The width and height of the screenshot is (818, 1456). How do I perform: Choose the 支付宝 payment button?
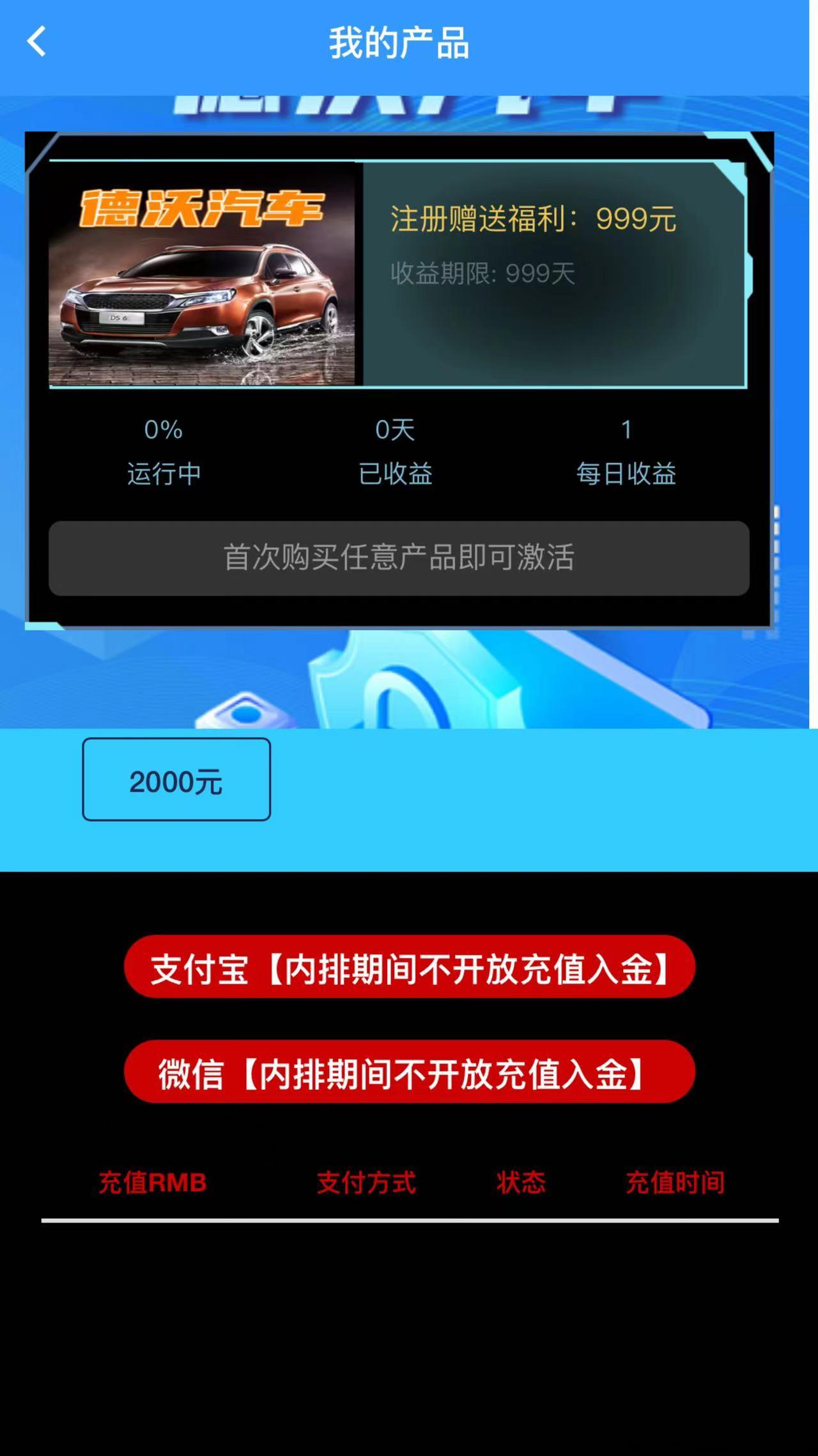[409, 967]
